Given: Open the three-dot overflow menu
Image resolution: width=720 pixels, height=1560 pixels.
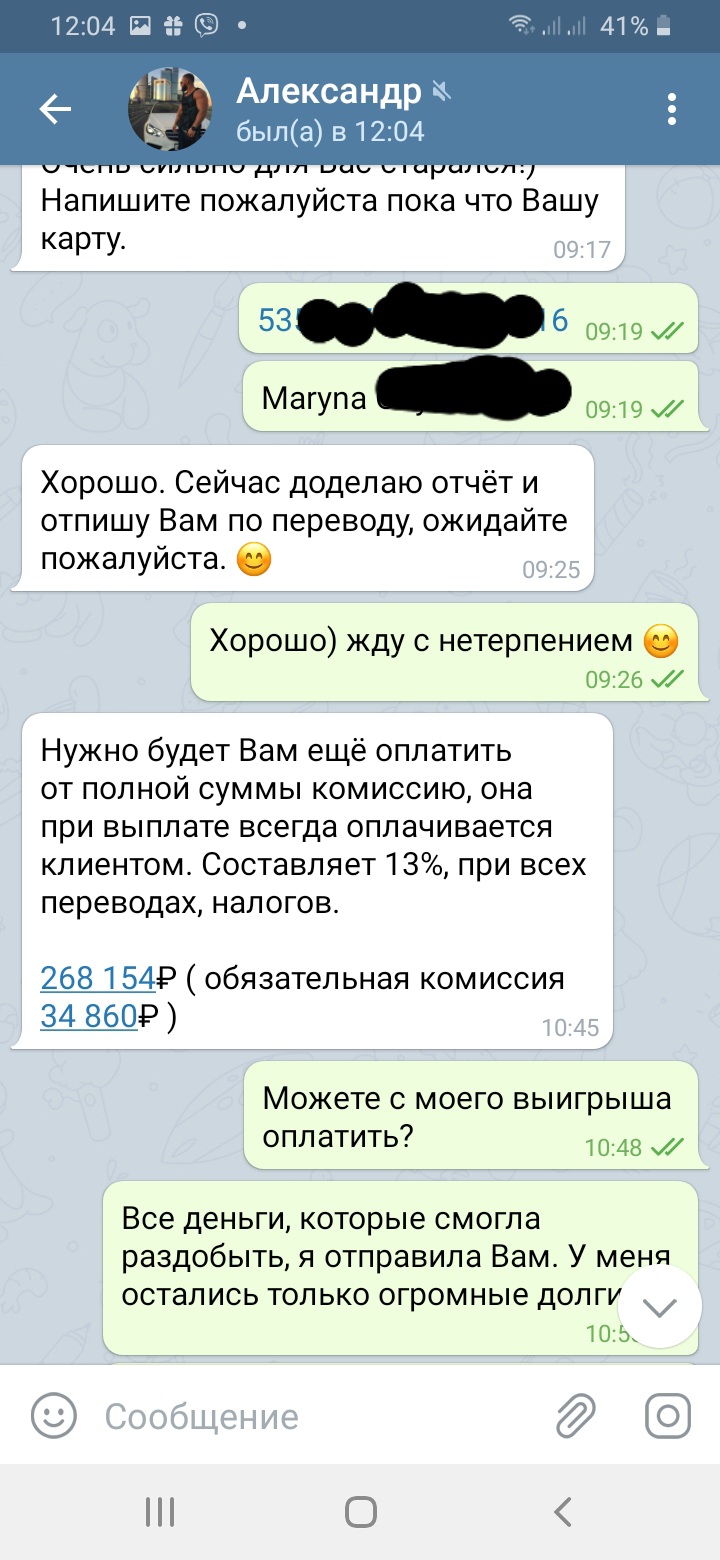Looking at the screenshot, I should (x=672, y=109).
